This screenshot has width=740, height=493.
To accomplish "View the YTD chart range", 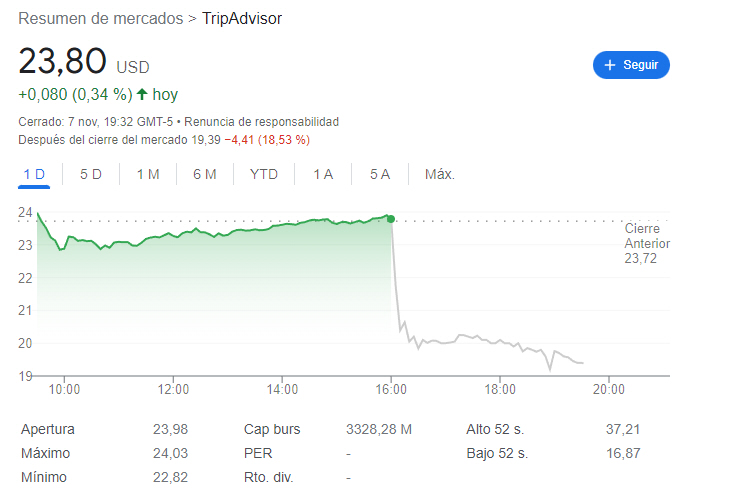I will [x=264, y=174].
